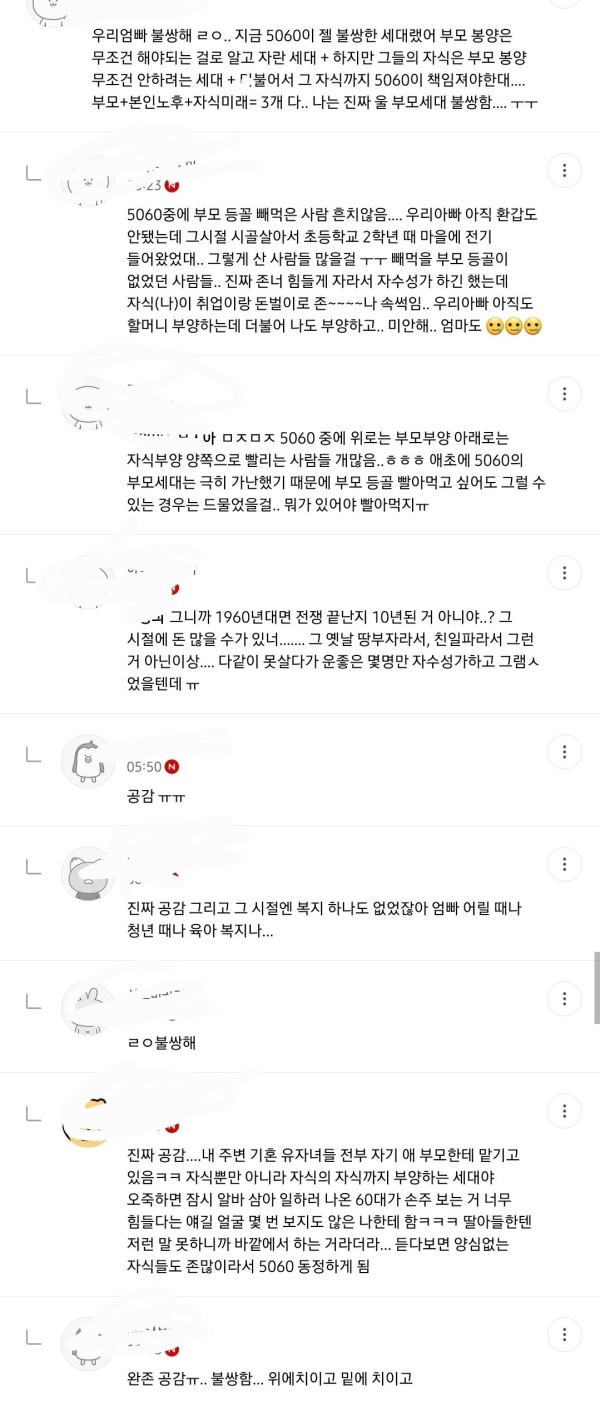
Task: Open overflow menu on the '5060중에 부모 등꼴' reply
Action: coord(565,170)
